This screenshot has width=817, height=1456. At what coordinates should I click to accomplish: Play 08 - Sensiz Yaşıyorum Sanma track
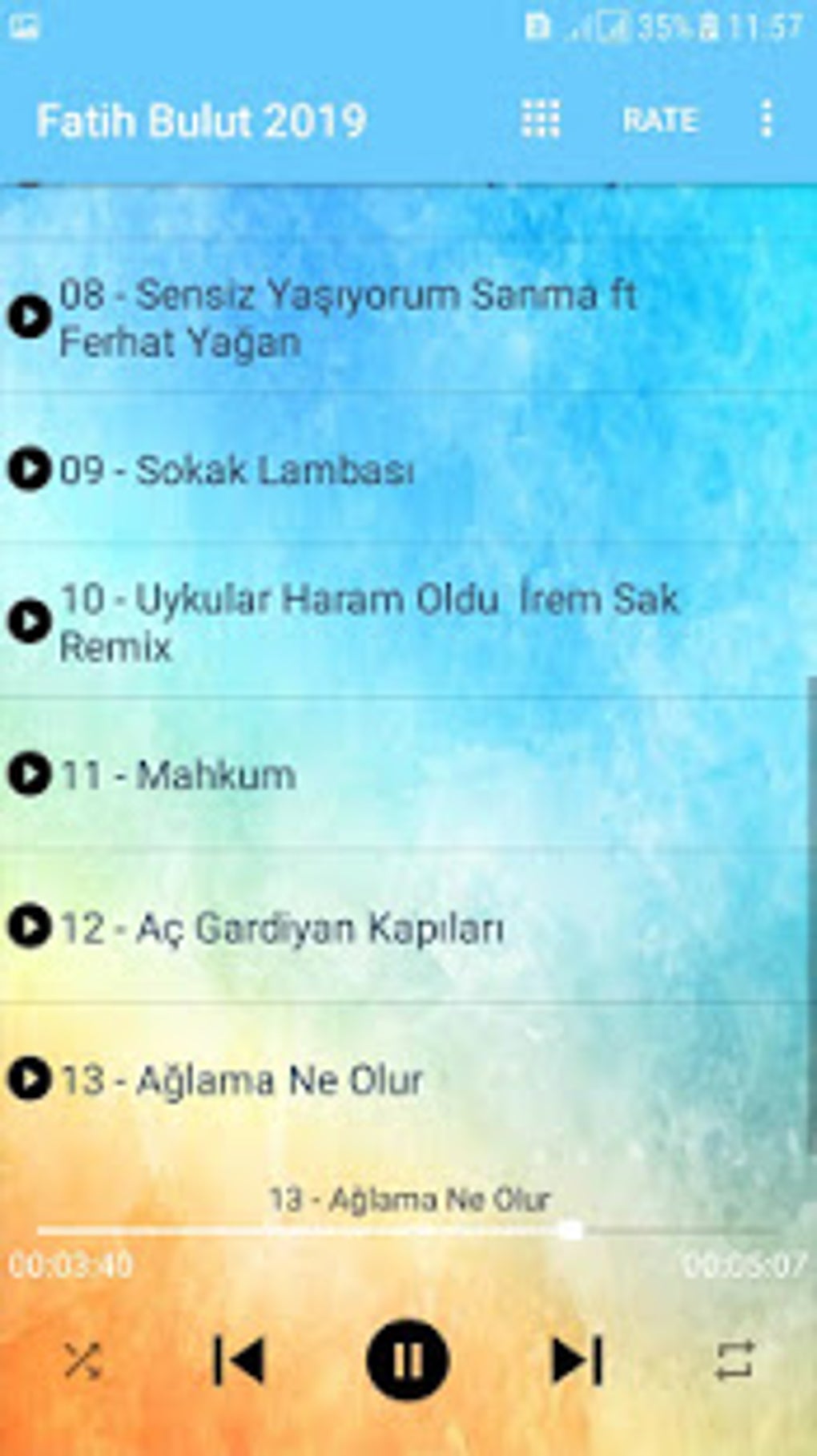pyautogui.click(x=30, y=317)
